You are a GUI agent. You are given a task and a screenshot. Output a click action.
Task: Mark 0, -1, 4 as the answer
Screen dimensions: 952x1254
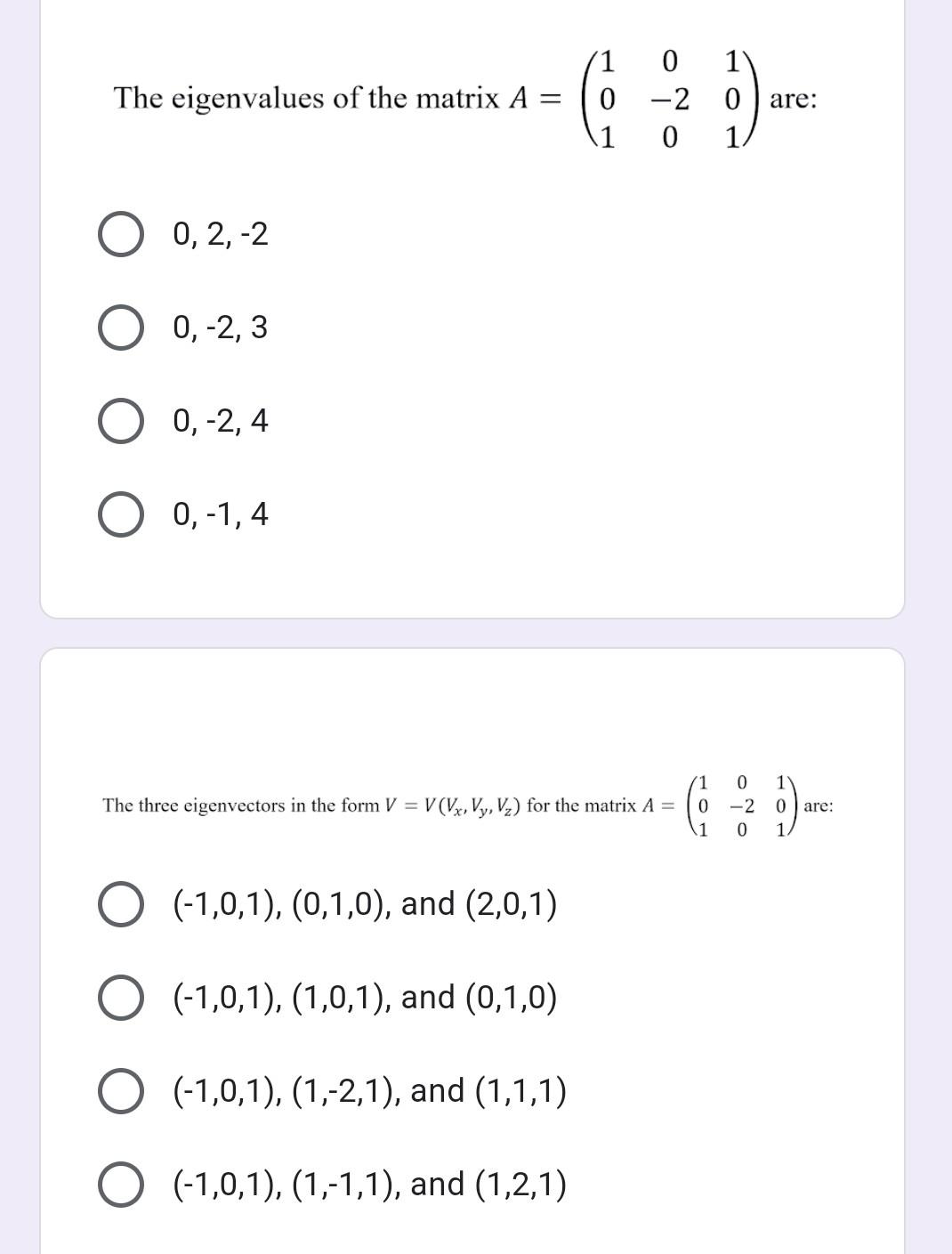pos(120,514)
